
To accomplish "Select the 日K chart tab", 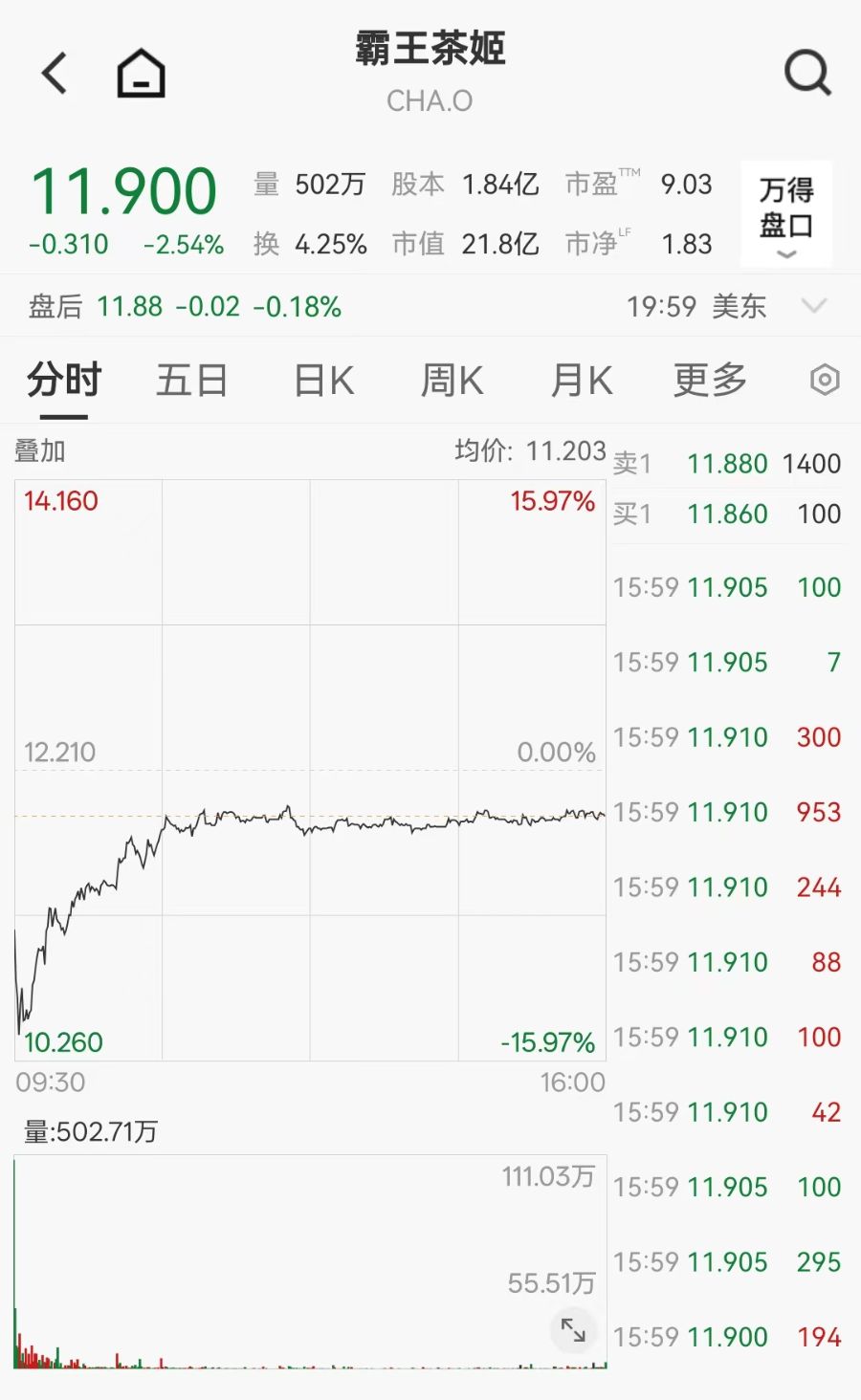I will (x=323, y=381).
